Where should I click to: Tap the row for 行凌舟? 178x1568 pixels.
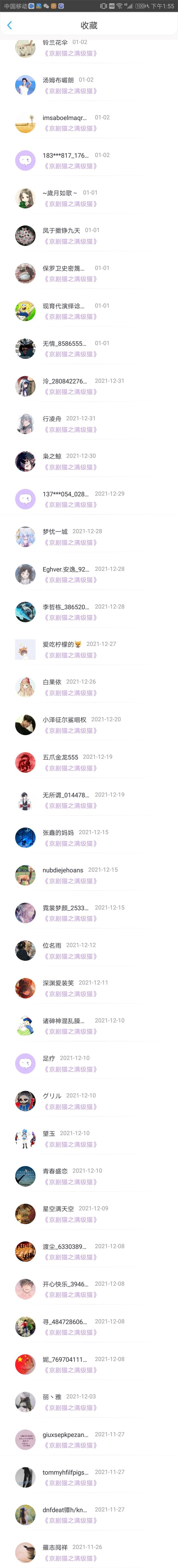(89, 424)
